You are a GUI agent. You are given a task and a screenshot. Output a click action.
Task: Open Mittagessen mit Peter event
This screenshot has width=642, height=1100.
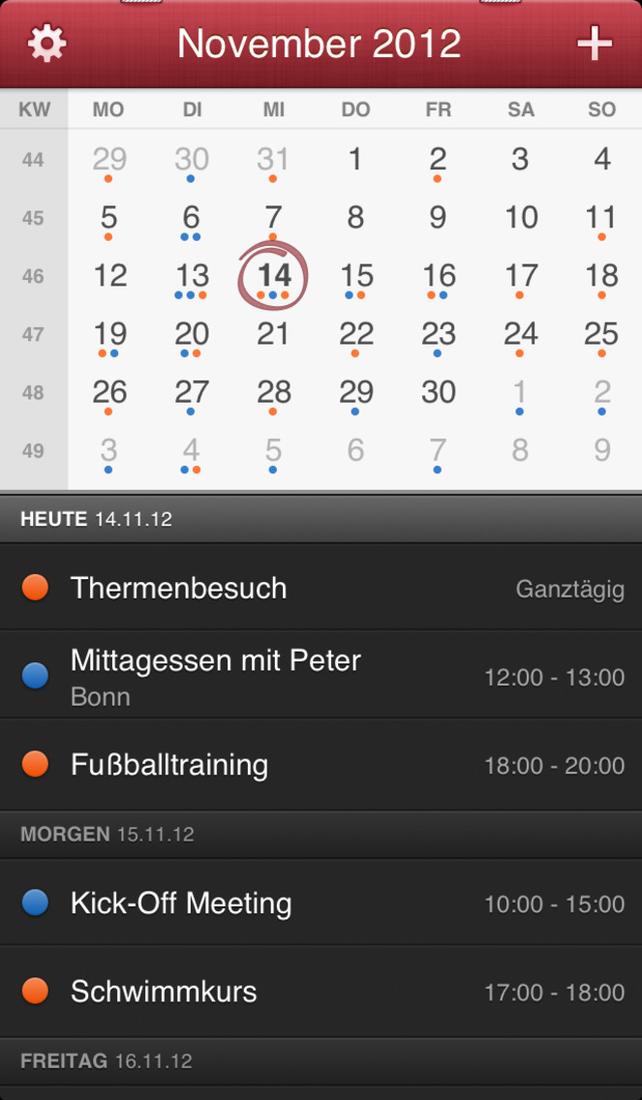pos(321,676)
